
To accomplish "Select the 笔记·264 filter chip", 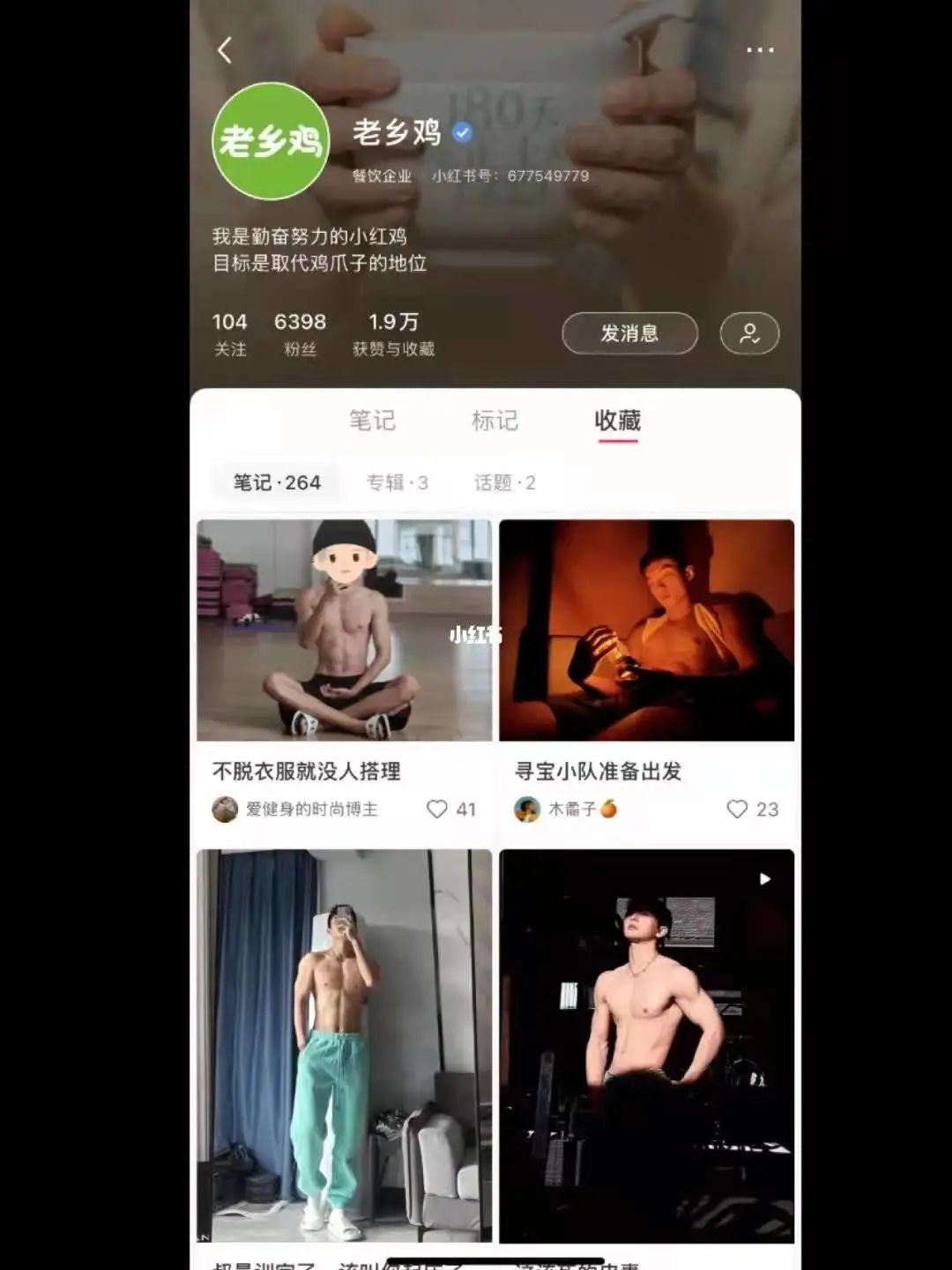I will pyautogui.click(x=276, y=482).
